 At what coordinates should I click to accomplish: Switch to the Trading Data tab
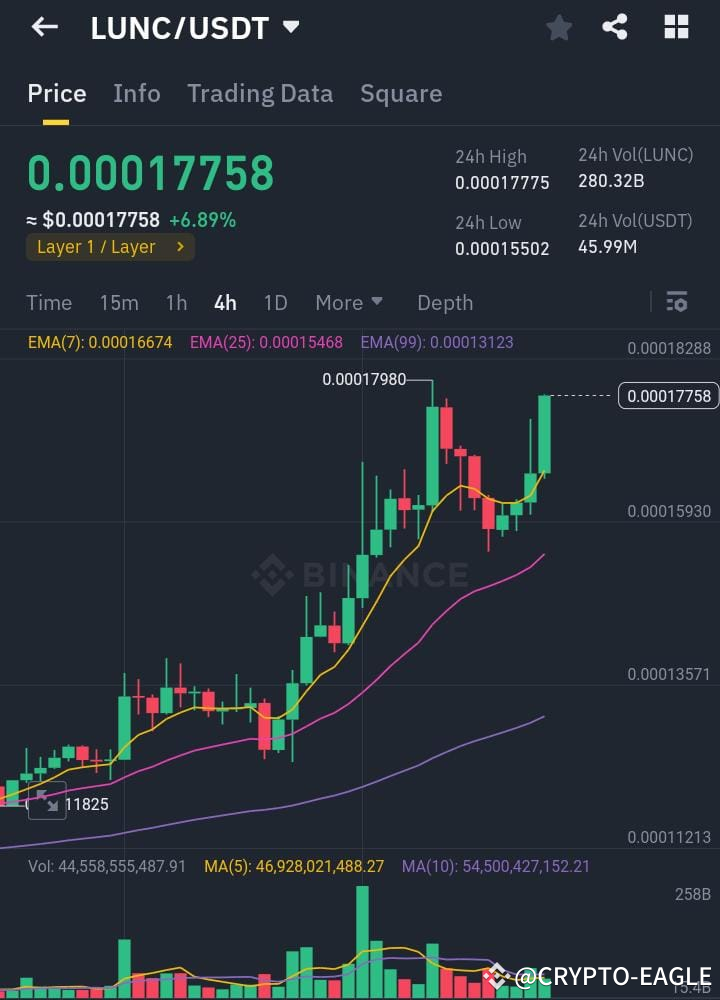coord(259,93)
